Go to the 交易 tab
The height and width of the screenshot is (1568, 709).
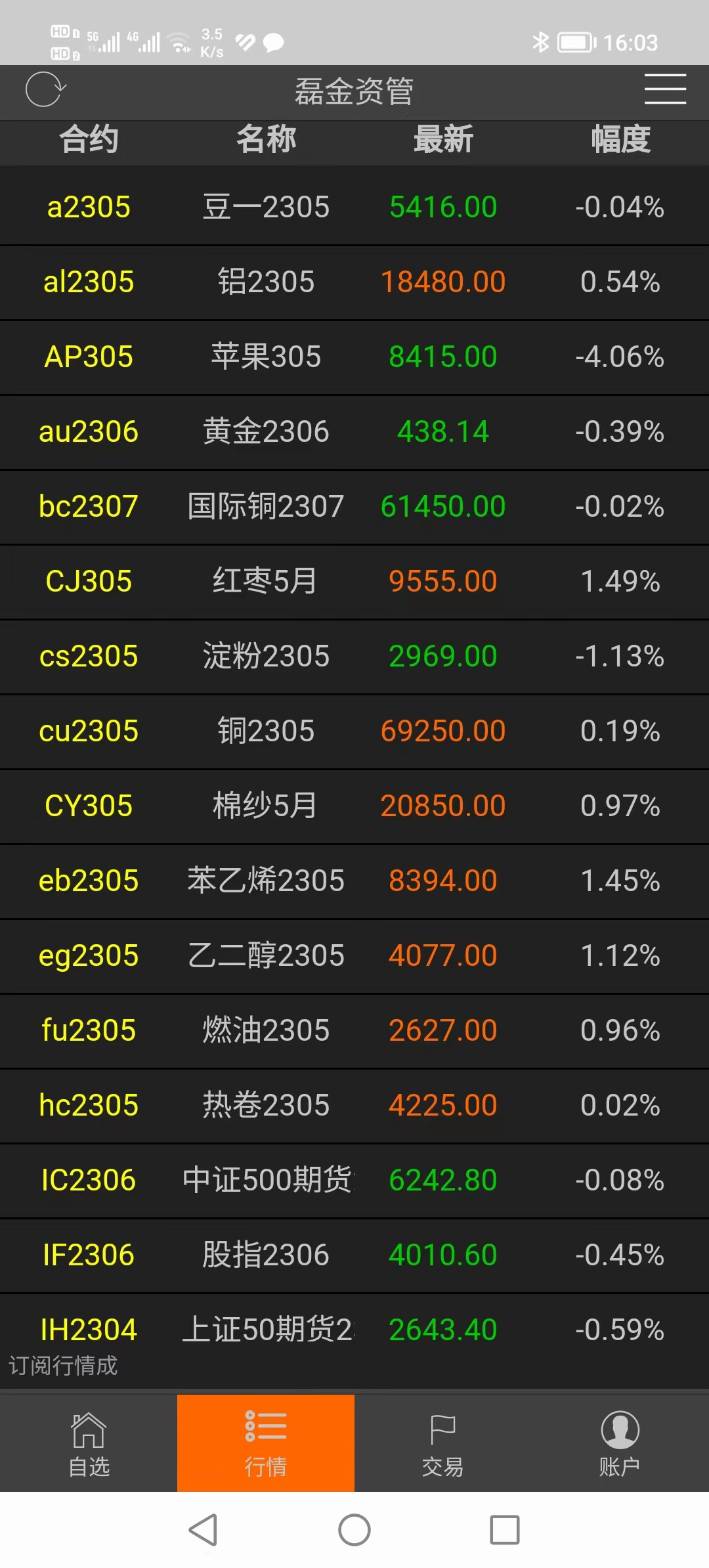(442, 1444)
